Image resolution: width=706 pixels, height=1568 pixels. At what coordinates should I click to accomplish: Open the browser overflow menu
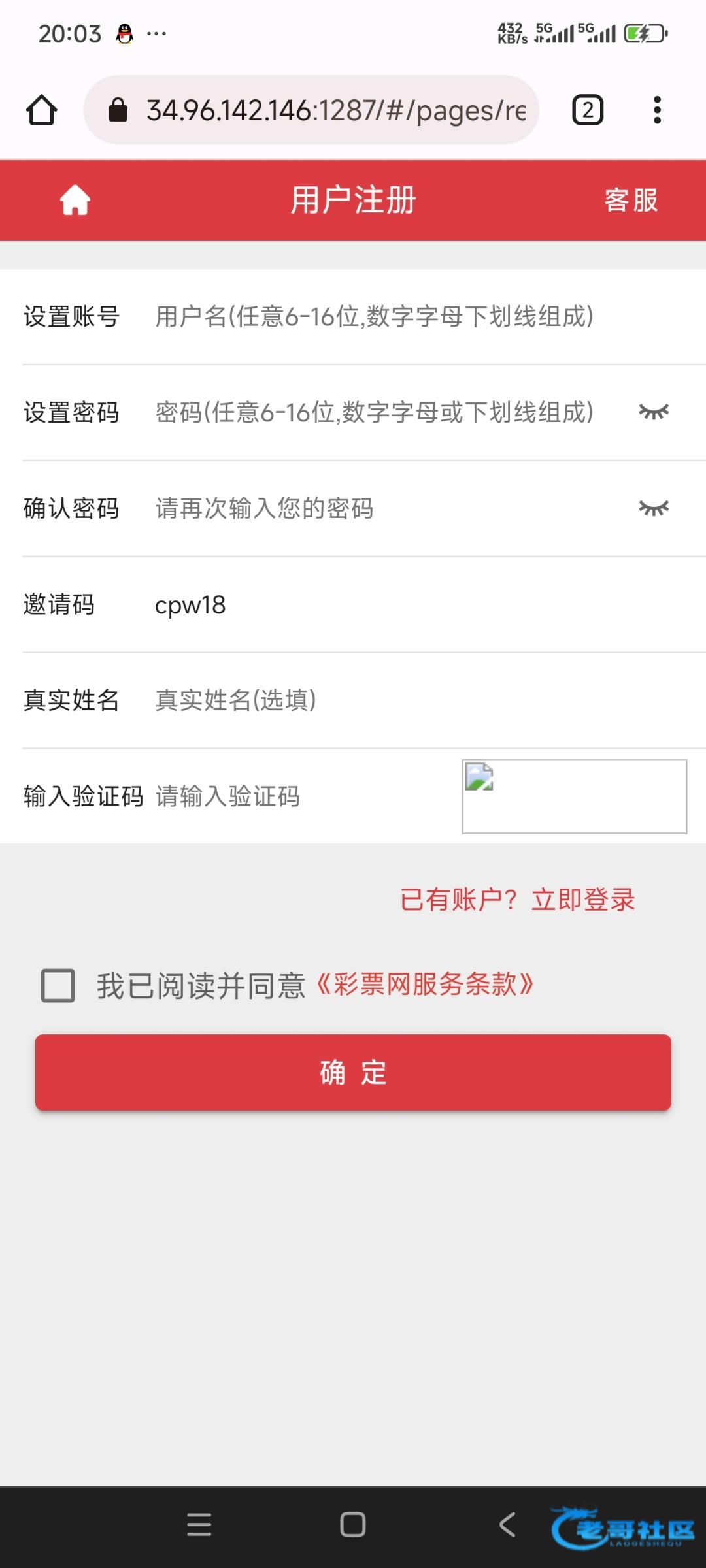pyautogui.click(x=657, y=110)
